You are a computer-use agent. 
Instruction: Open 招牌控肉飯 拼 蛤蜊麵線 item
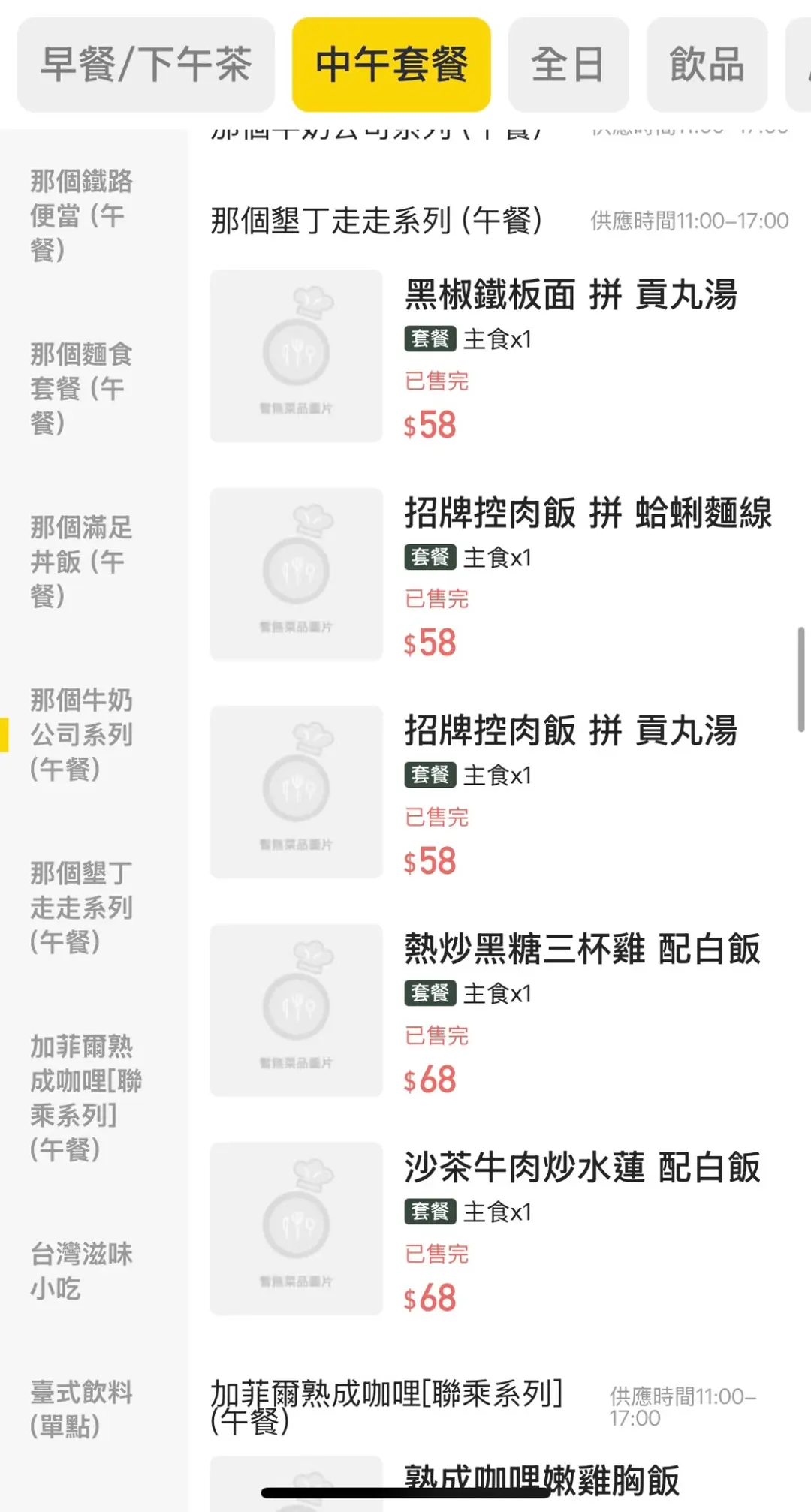587,514
